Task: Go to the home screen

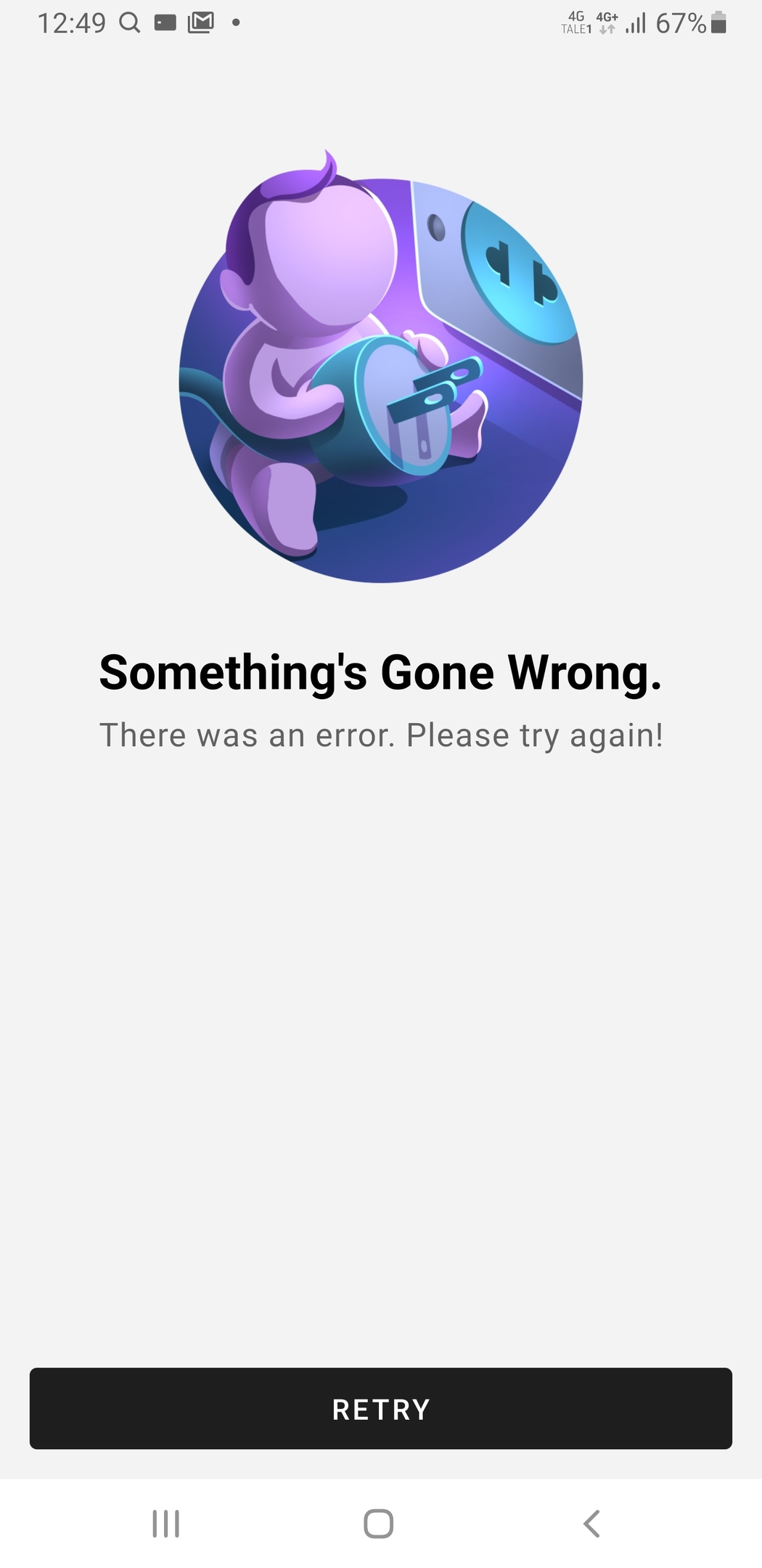Action: pos(378,1524)
